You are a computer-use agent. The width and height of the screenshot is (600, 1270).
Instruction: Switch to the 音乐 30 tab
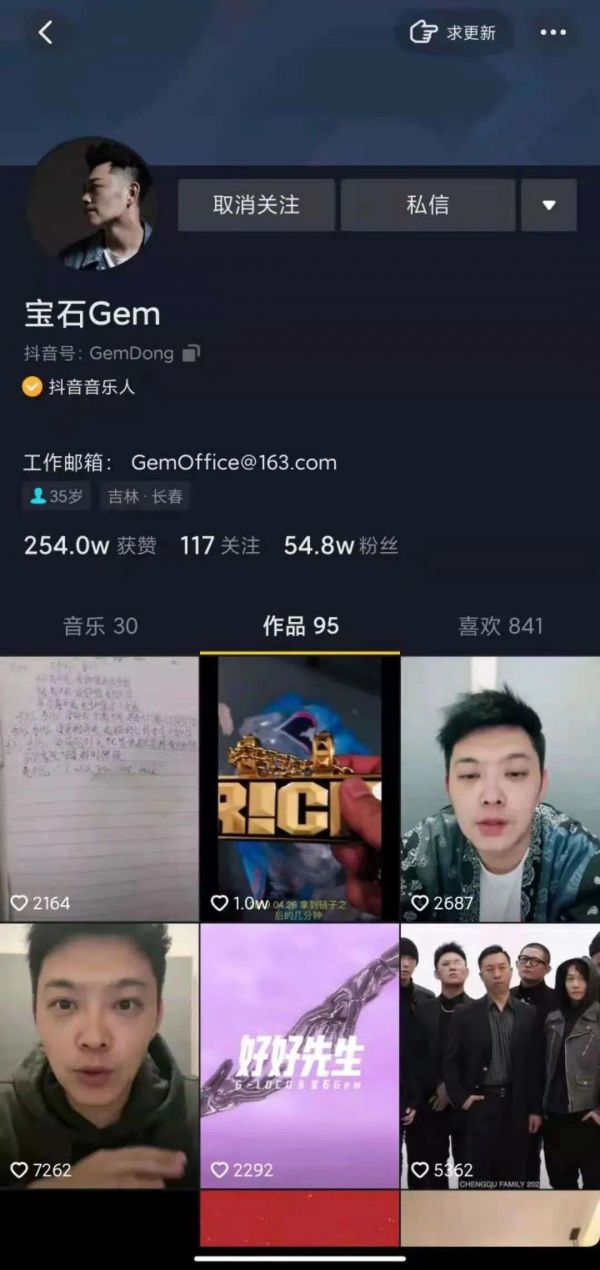(100, 626)
